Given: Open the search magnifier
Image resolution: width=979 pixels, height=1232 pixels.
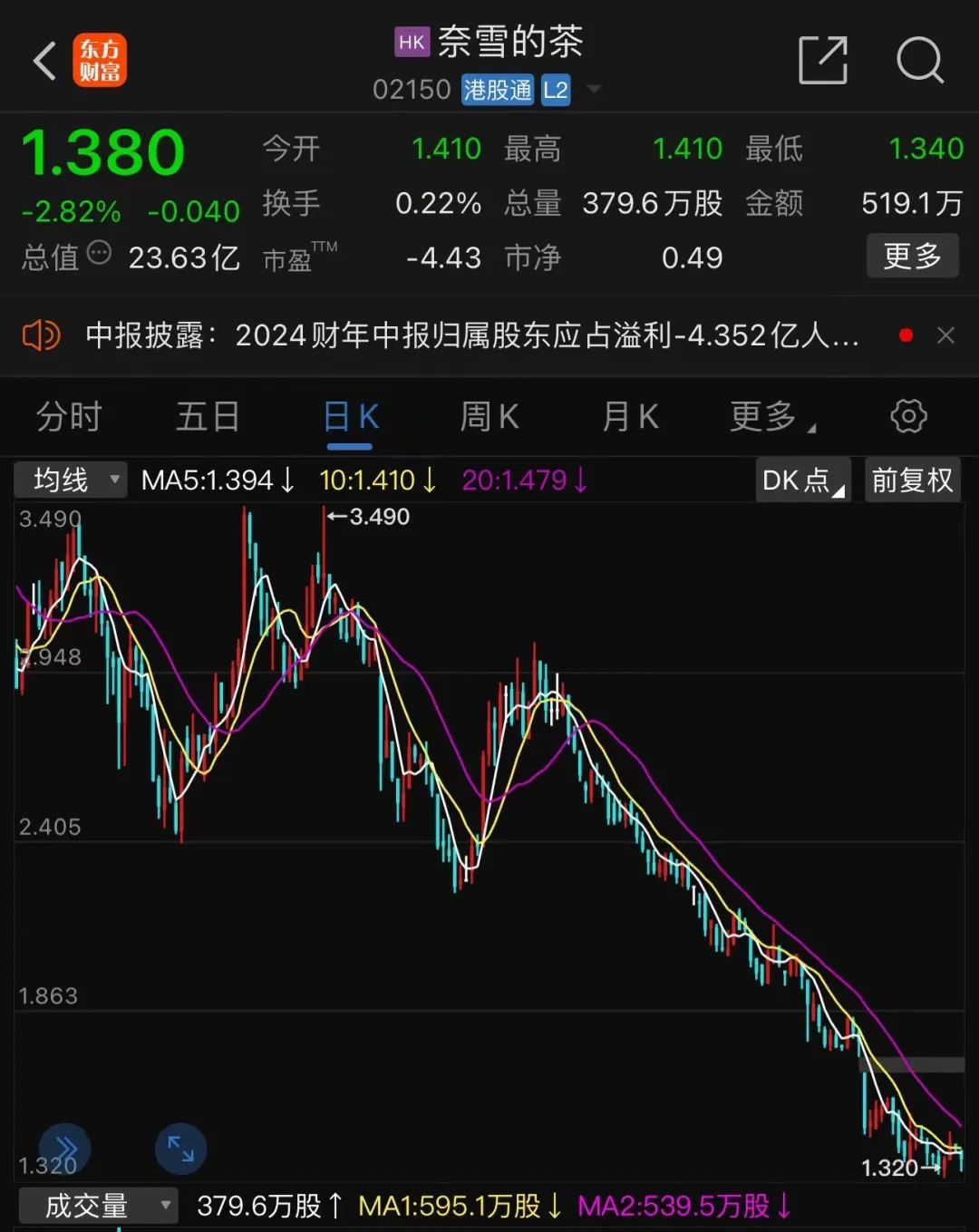Looking at the screenshot, I should tap(919, 61).
